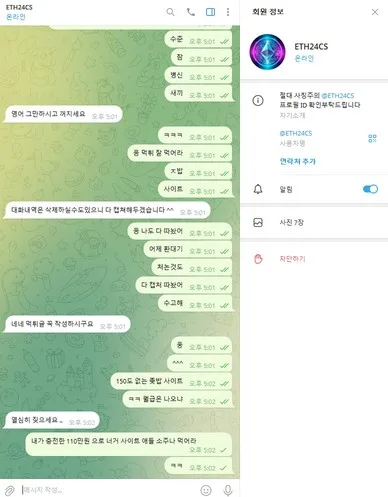Toggle the side info panel
The width and height of the screenshot is (388, 497).
[x=210, y=12]
